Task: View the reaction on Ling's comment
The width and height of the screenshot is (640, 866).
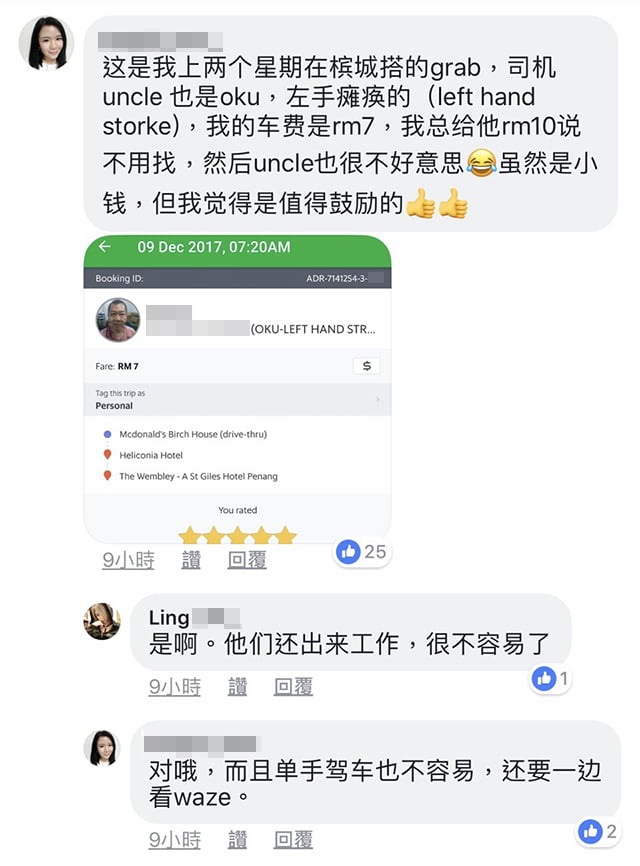Action: (x=551, y=679)
